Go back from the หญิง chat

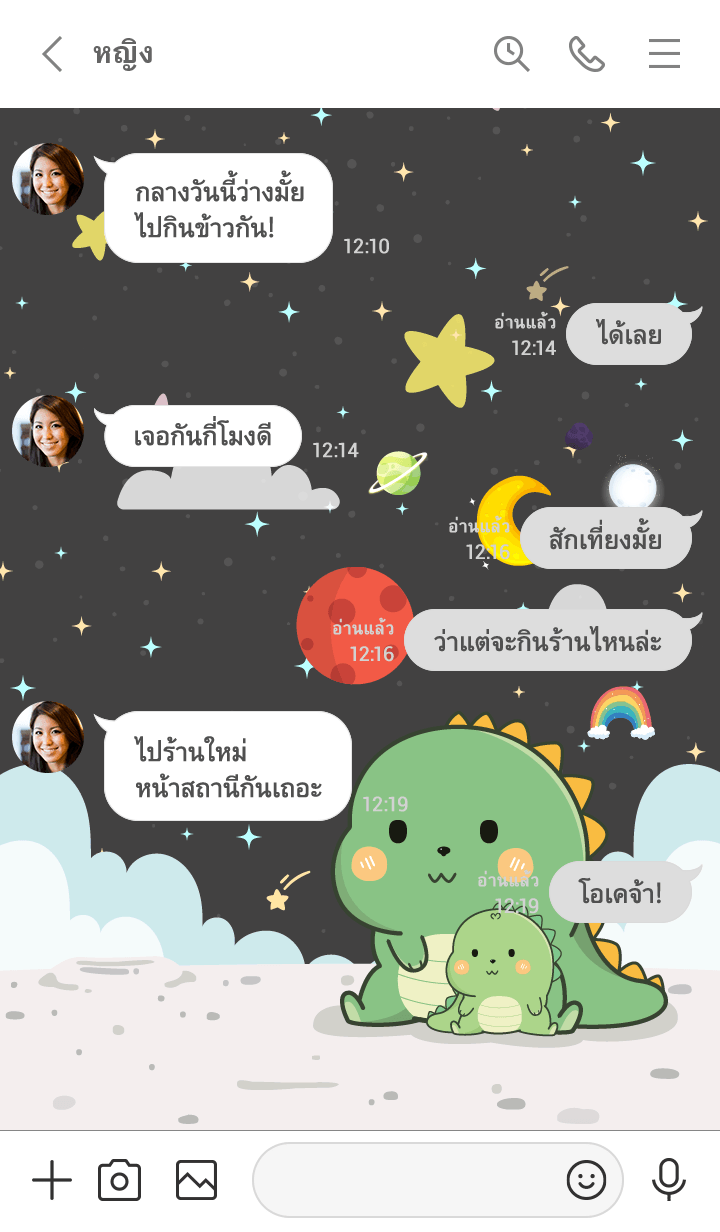[52, 54]
